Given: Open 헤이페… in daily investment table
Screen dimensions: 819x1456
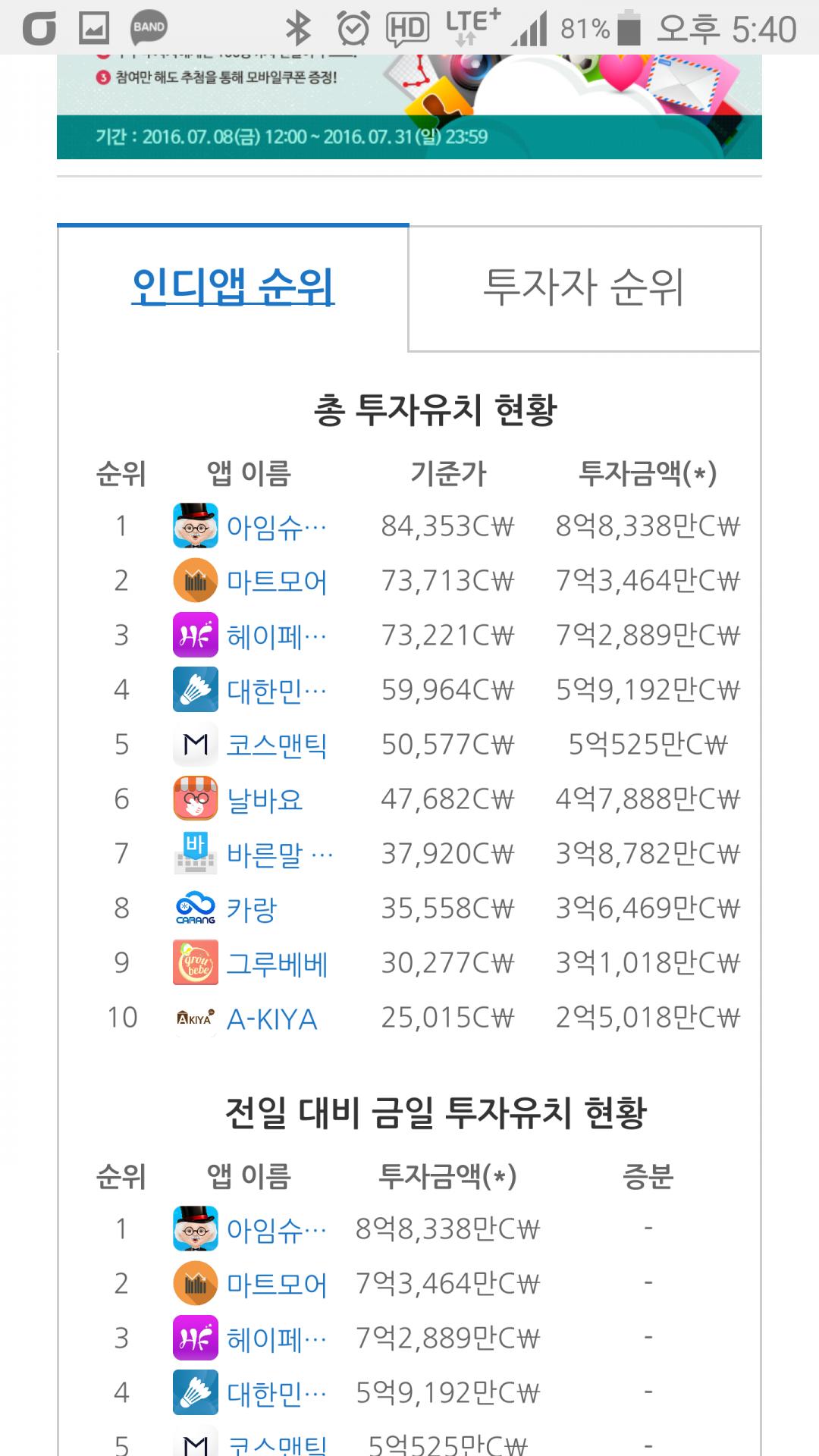Looking at the screenshot, I should pyautogui.click(x=276, y=1338).
